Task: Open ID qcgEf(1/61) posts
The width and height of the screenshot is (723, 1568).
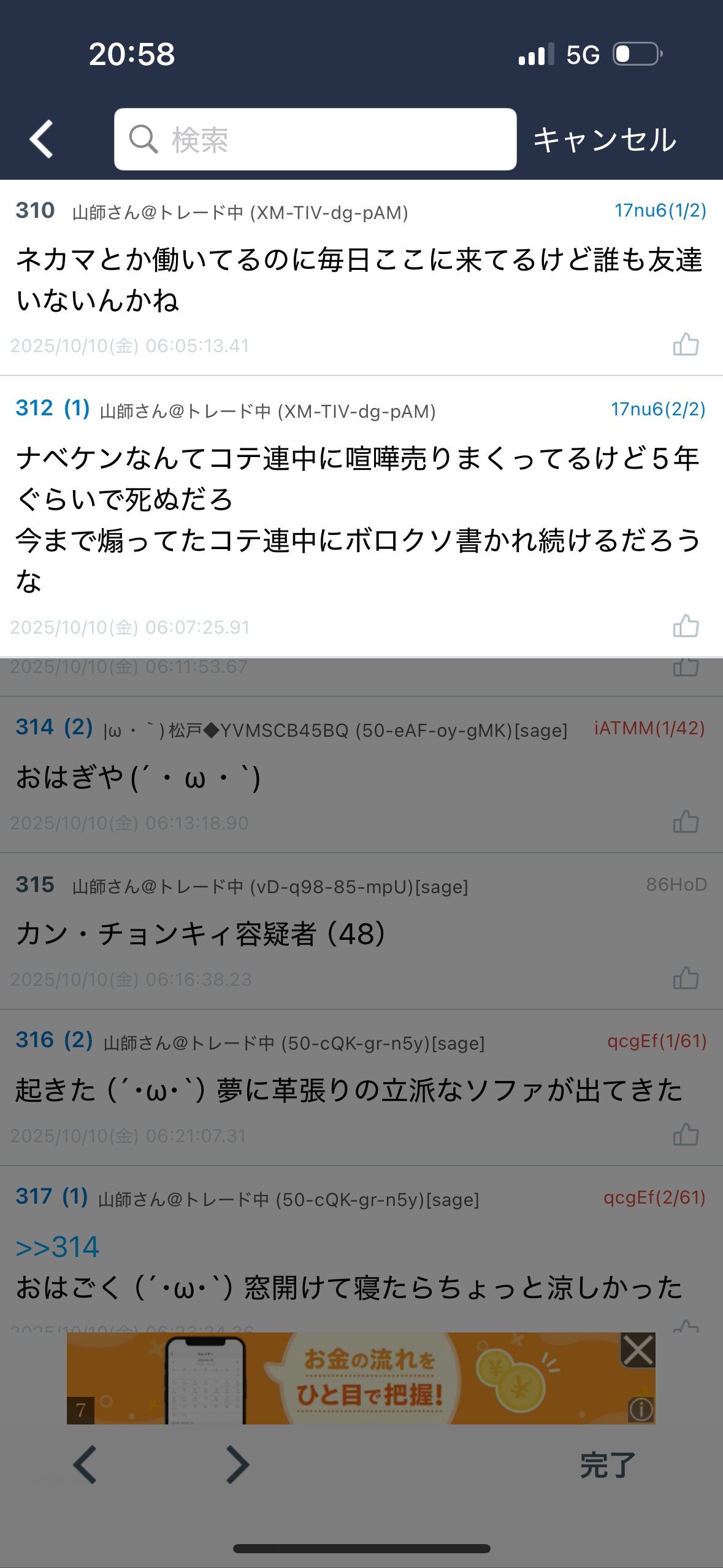Action: click(x=657, y=1041)
